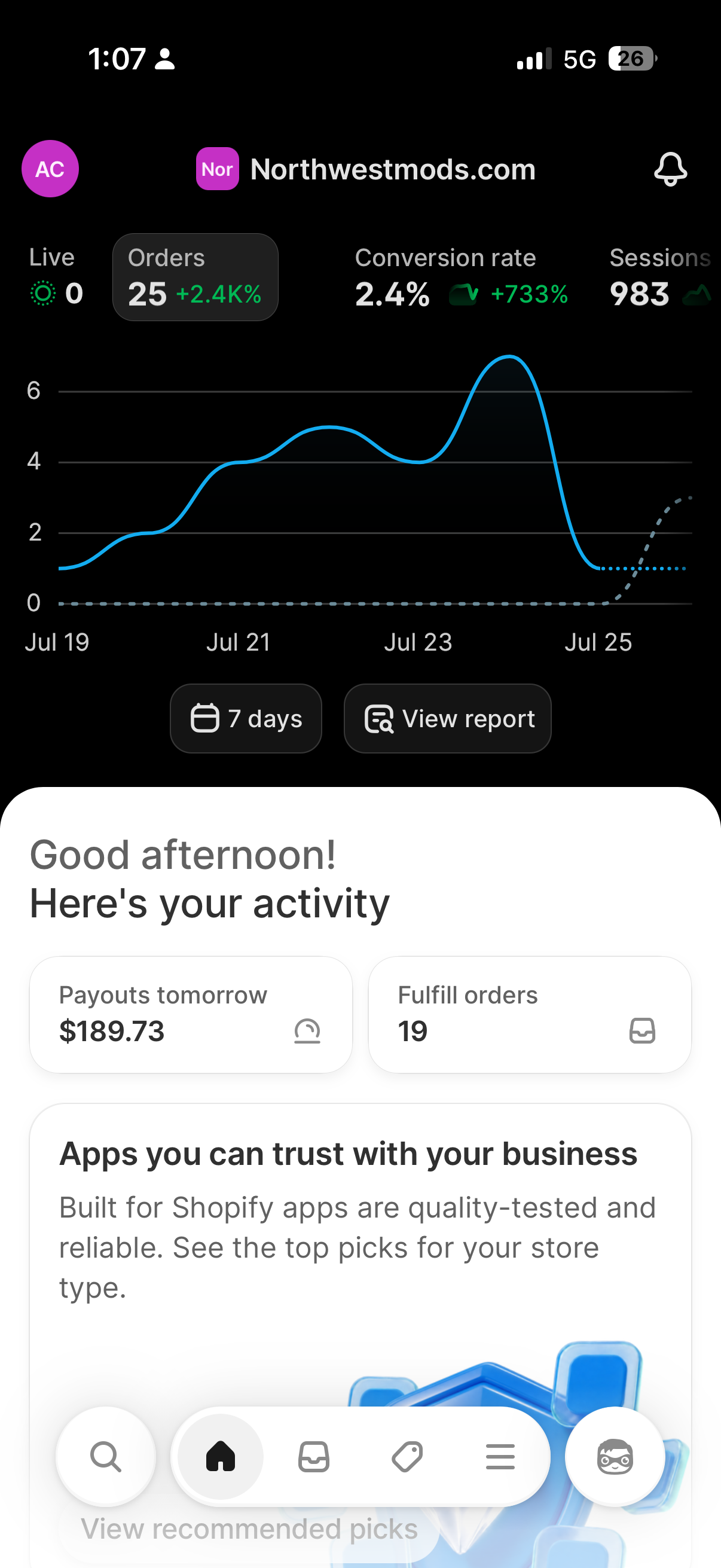Switch to the Products tag tab
The height and width of the screenshot is (1568, 721).
pos(407,1457)
